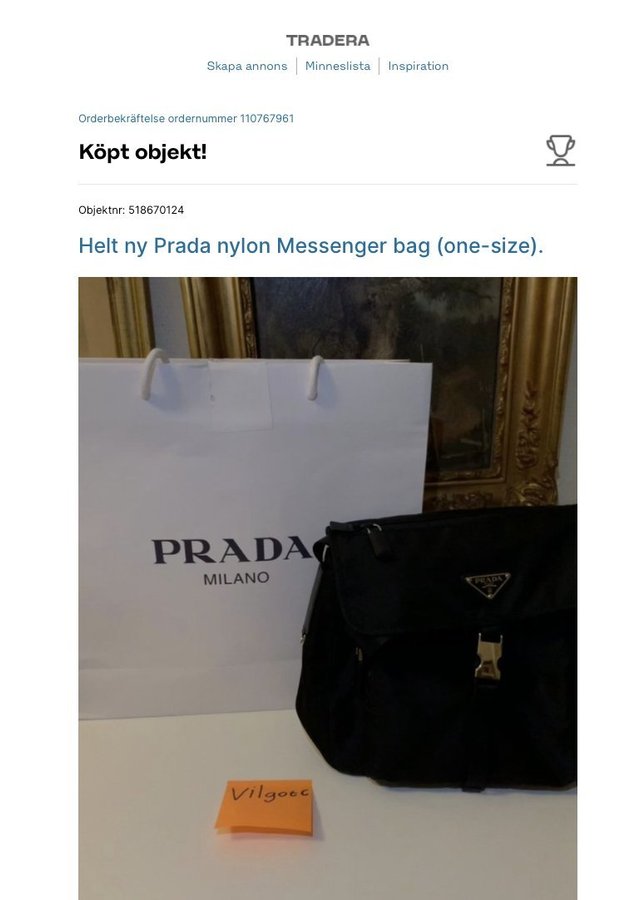Open the Inspiration link
This screenshot has width=640, height=900.
[418, 66]
